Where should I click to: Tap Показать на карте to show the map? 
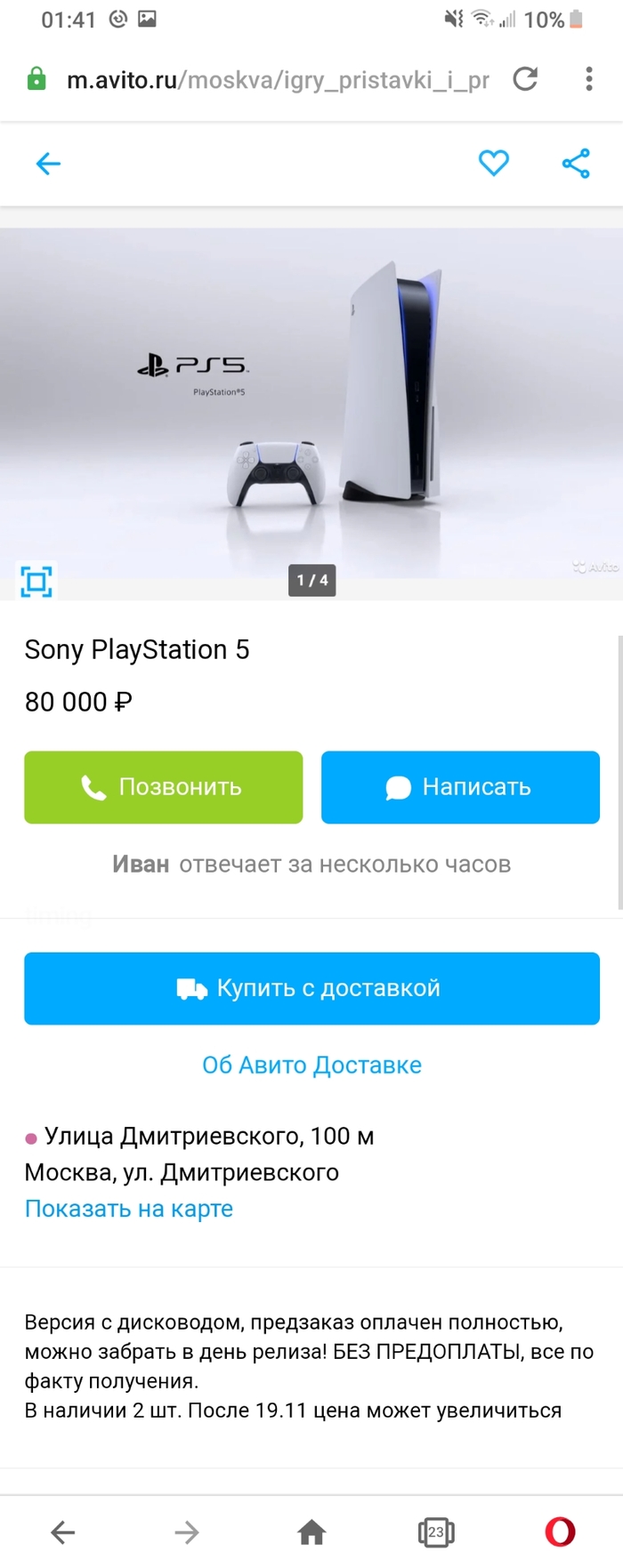(x=129, y=1209)
